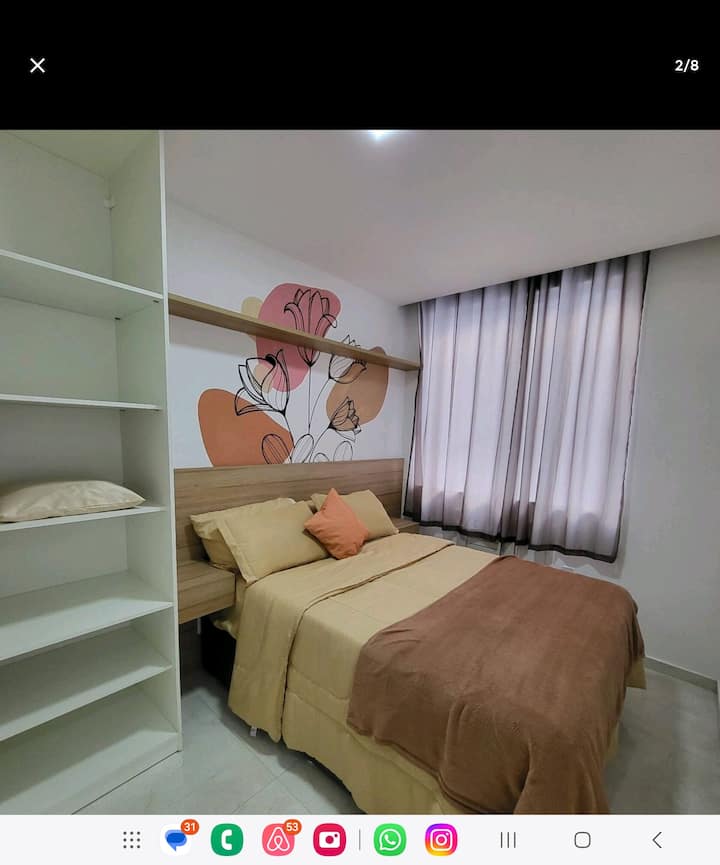The width and height of the screenshot is (720, 865).
Task: Open WhatsApp from the taskbar
Action: [390, 840]
